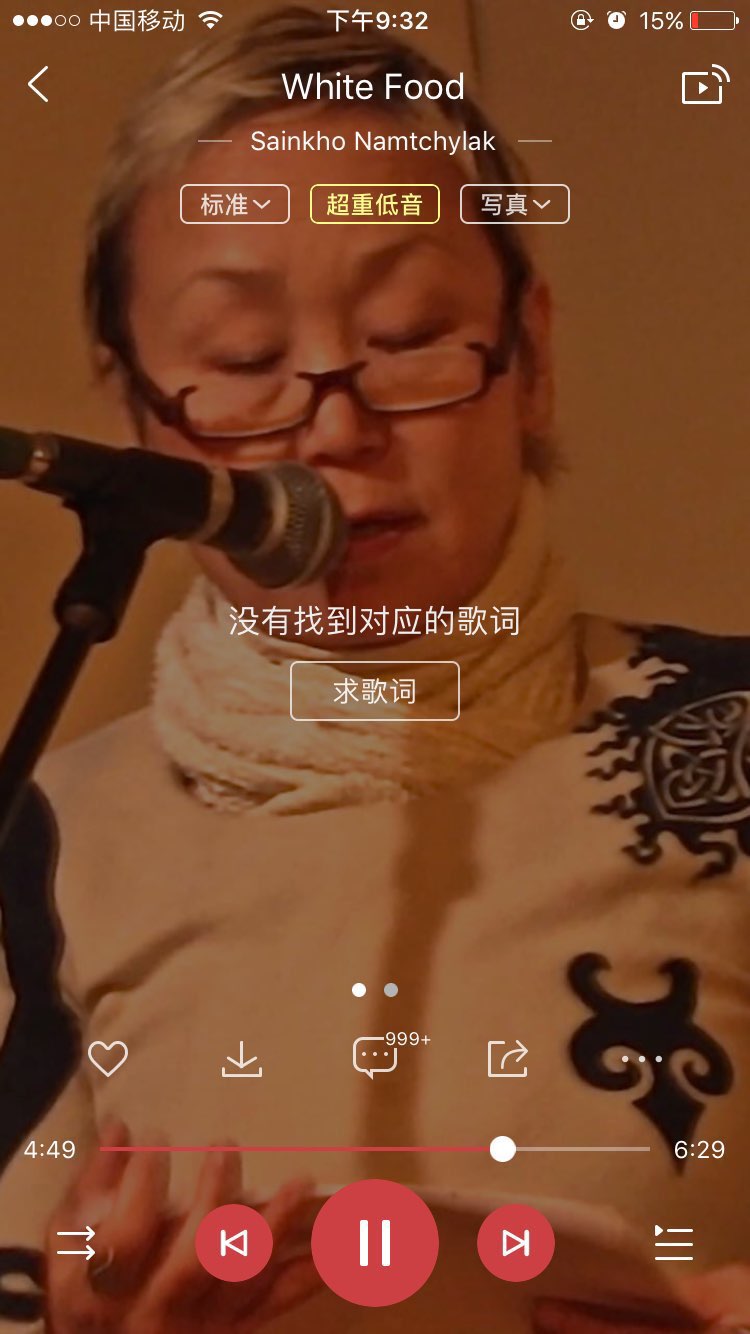
Task: Tap the page indicator dots
Action: tap(375, 990)
